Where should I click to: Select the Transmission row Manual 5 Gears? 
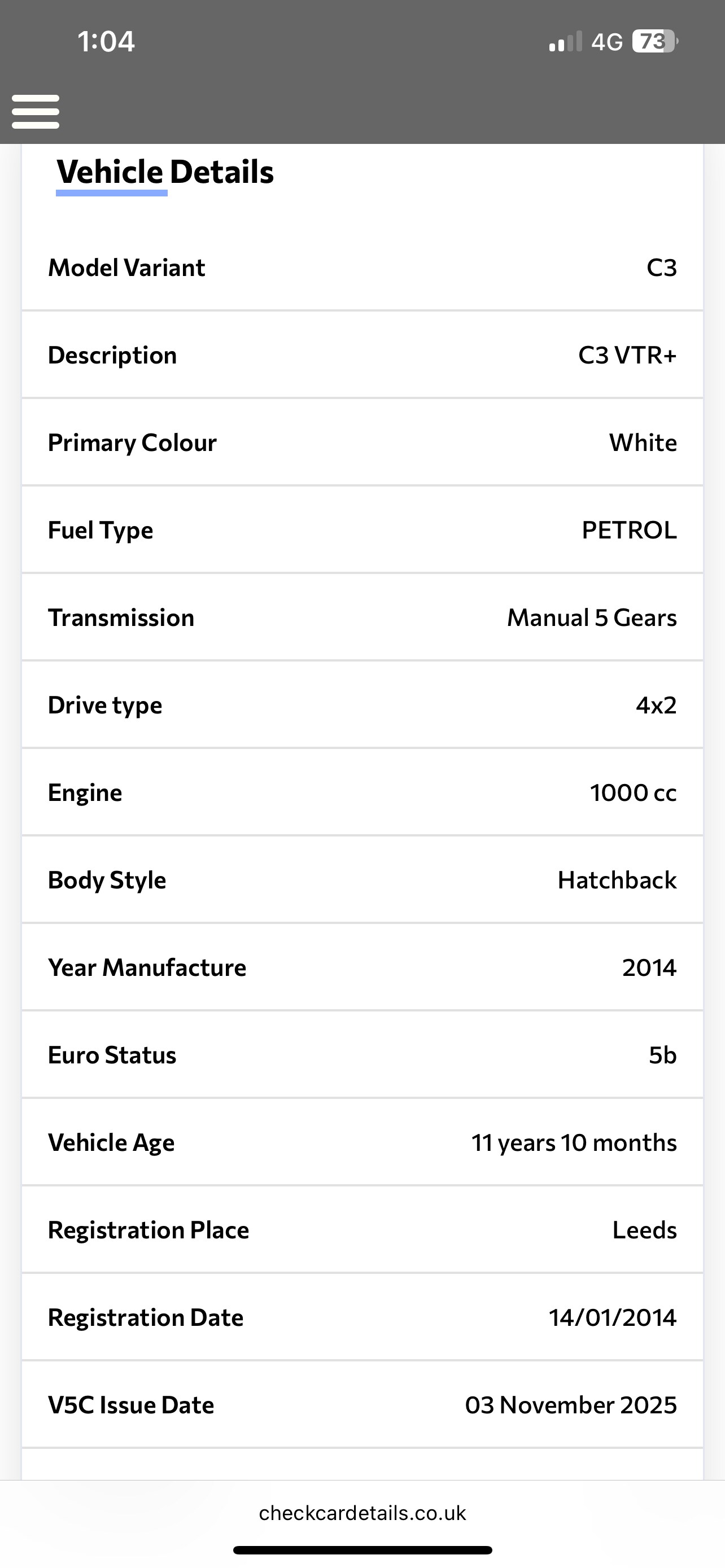pyautogui.click(x=592, y=617)
